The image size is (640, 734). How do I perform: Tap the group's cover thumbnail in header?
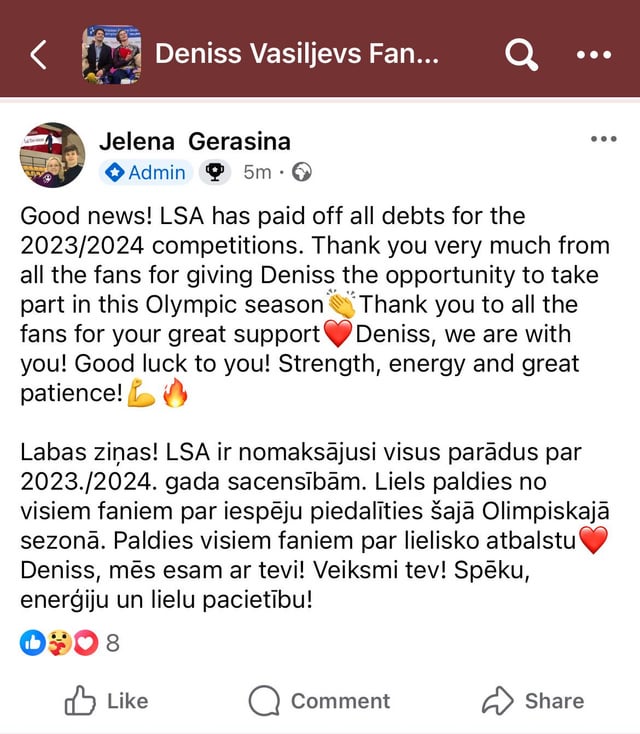coord(111,54)
